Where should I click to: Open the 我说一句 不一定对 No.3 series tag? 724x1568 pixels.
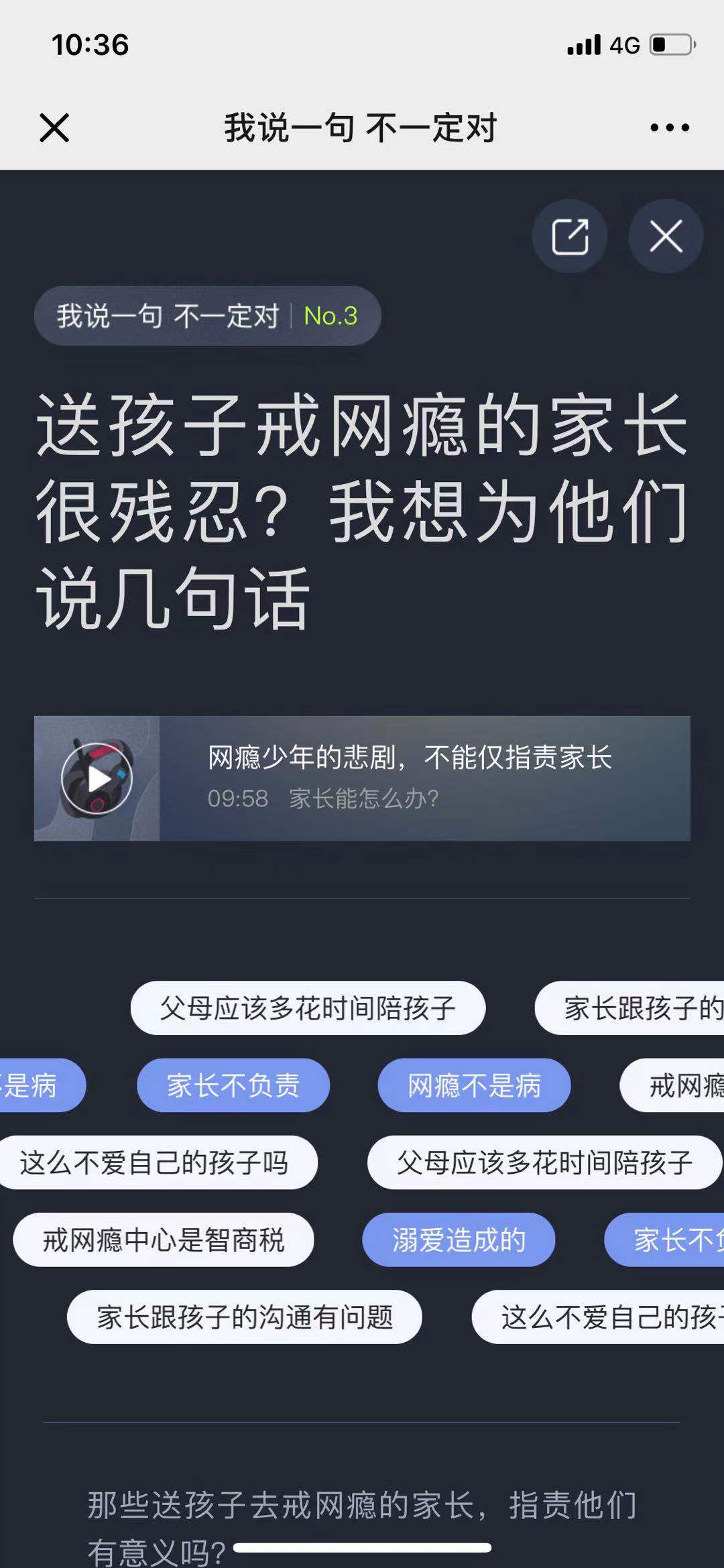207,316
